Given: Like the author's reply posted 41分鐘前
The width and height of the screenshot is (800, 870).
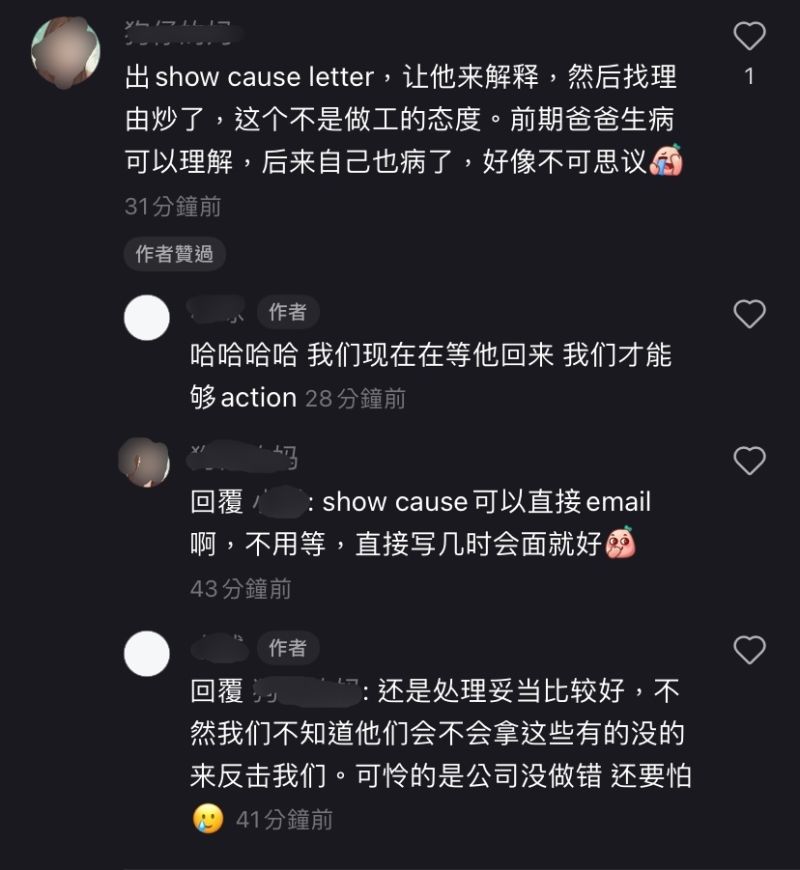Looking at the screenshot, I should point(749,651).
